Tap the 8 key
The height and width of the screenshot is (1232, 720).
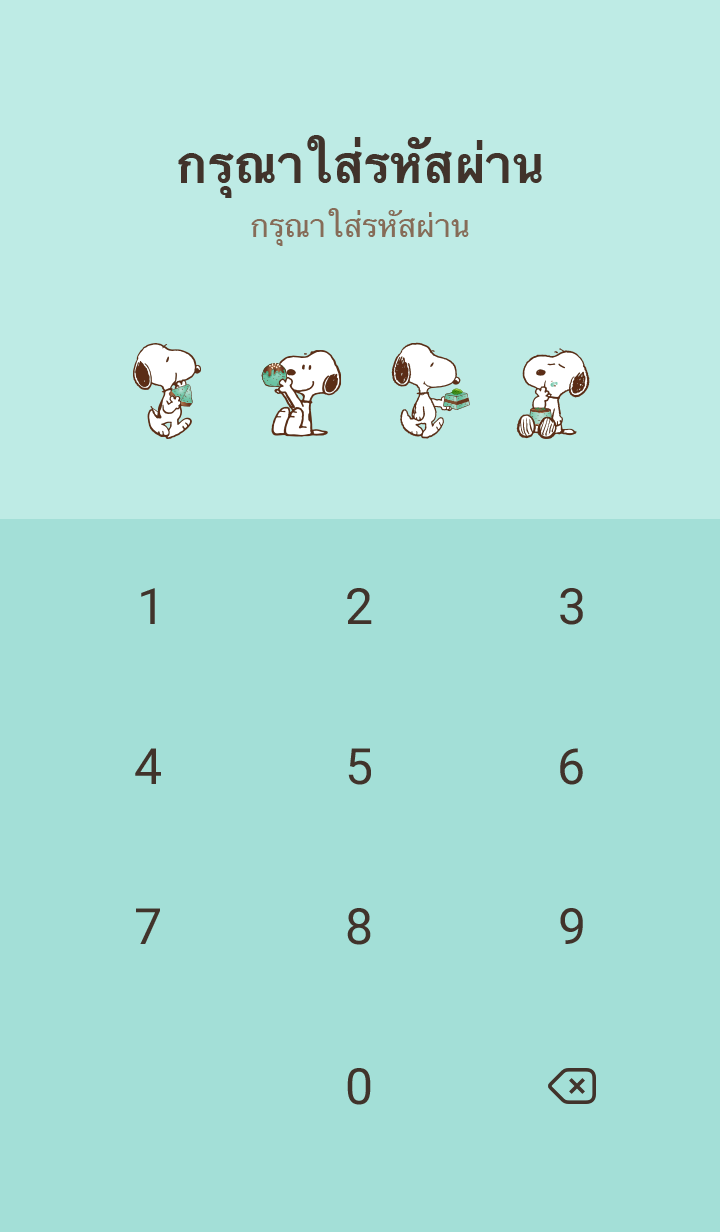(x=359, y=927)
